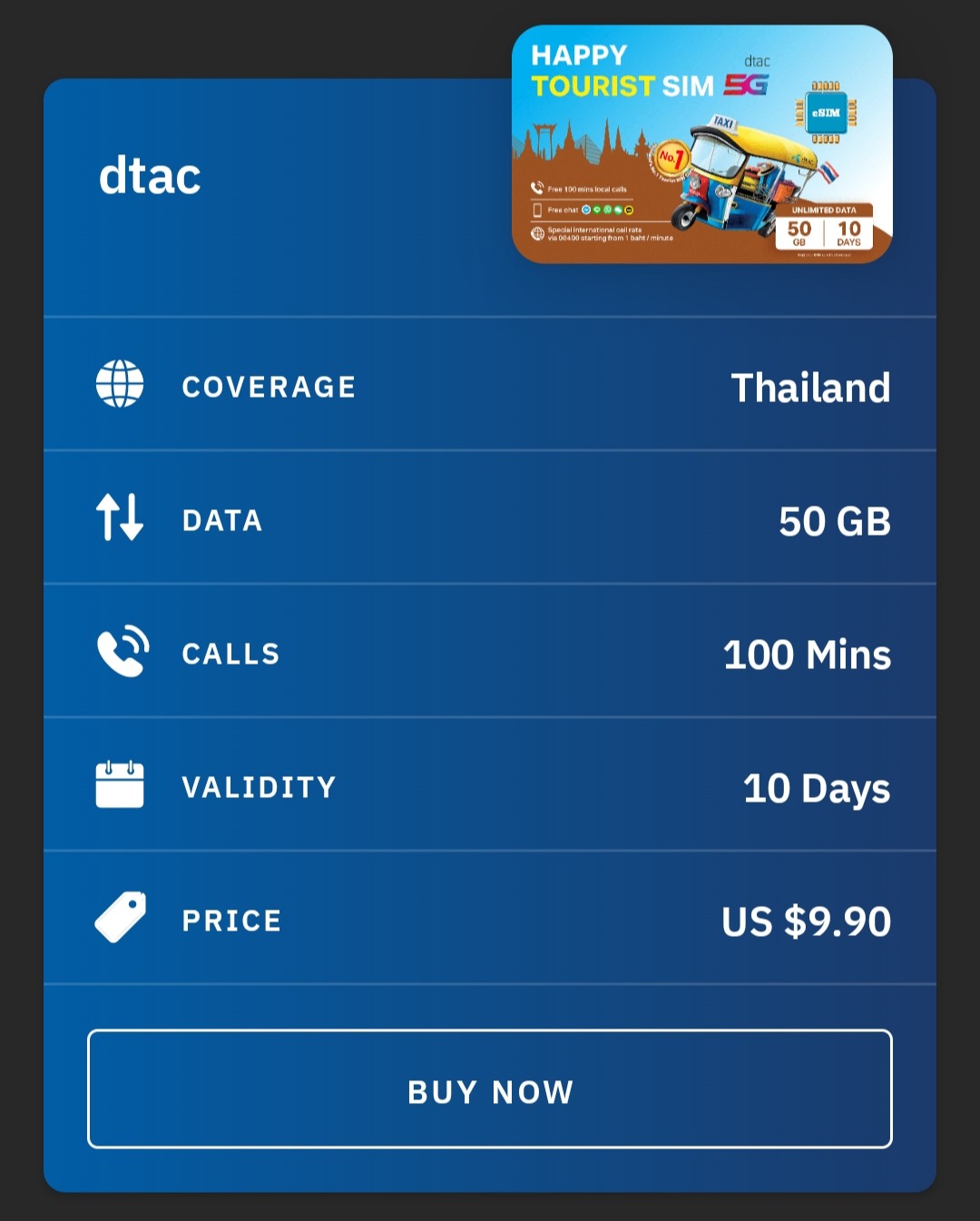
Task: Click the No.1 badge on the SIM card
Action: (x=671, y=156)
